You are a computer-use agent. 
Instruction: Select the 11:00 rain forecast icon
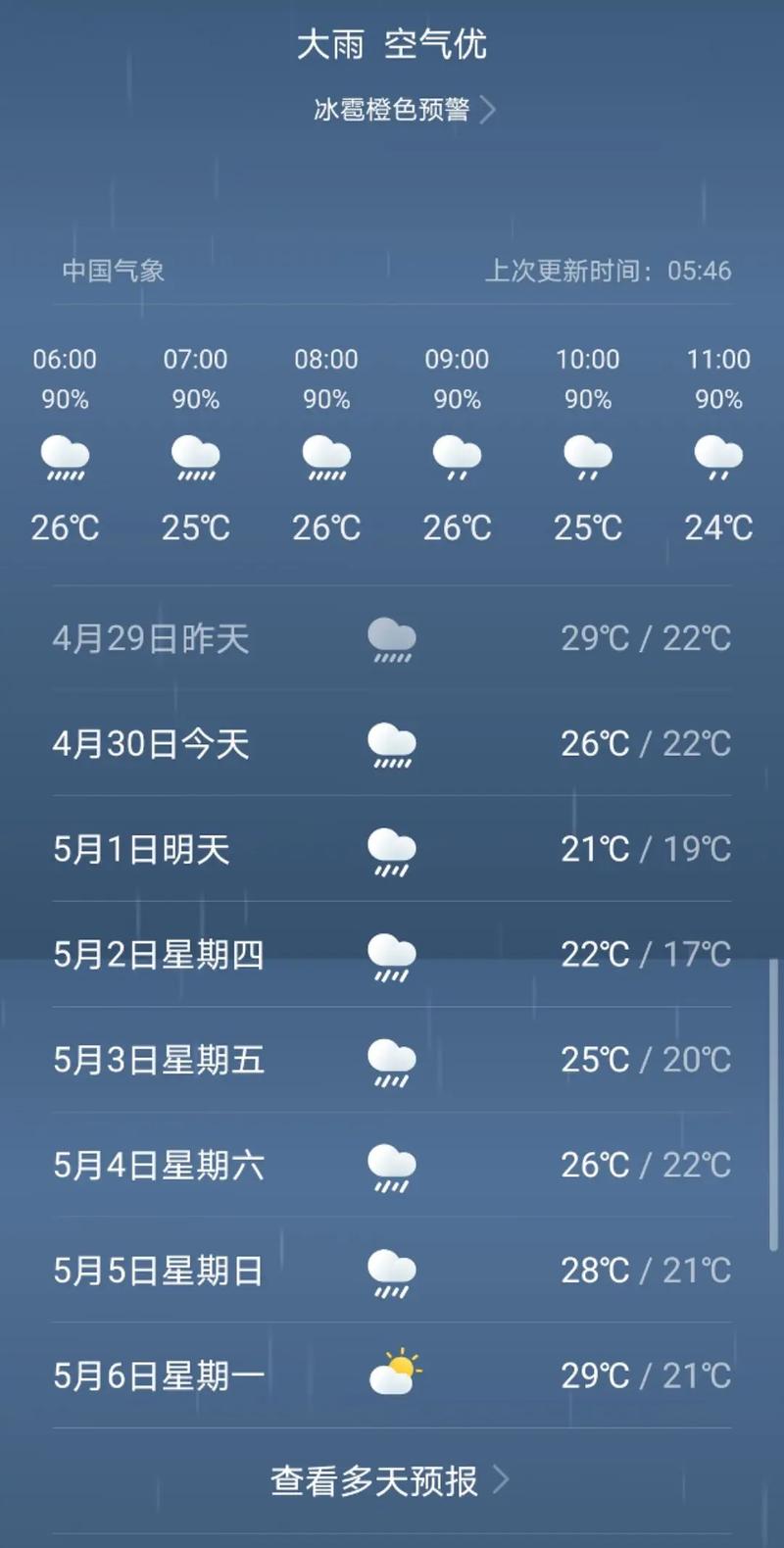pyautogui.click(x=718, y=461)
